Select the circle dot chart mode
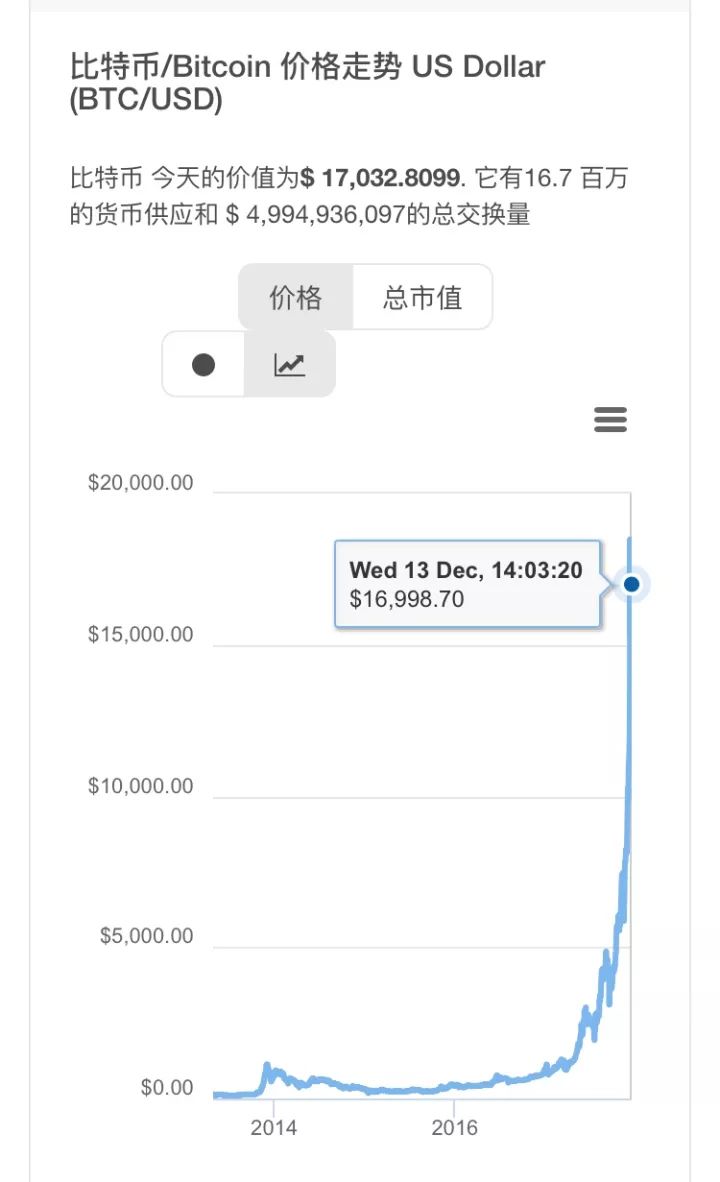This screenshot has height=1182, width=720. pos(204,365)
